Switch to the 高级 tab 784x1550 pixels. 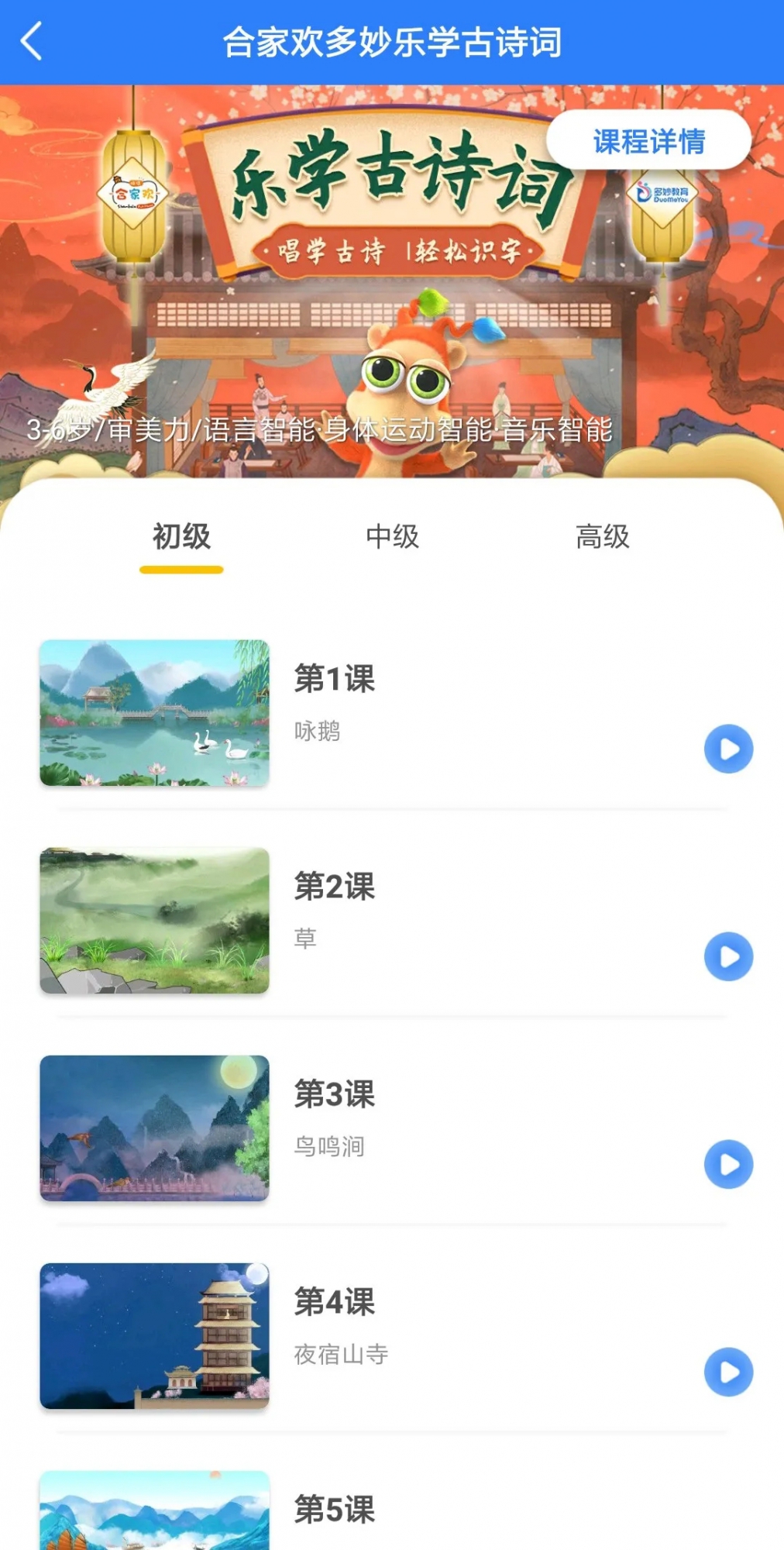(601, 536)
